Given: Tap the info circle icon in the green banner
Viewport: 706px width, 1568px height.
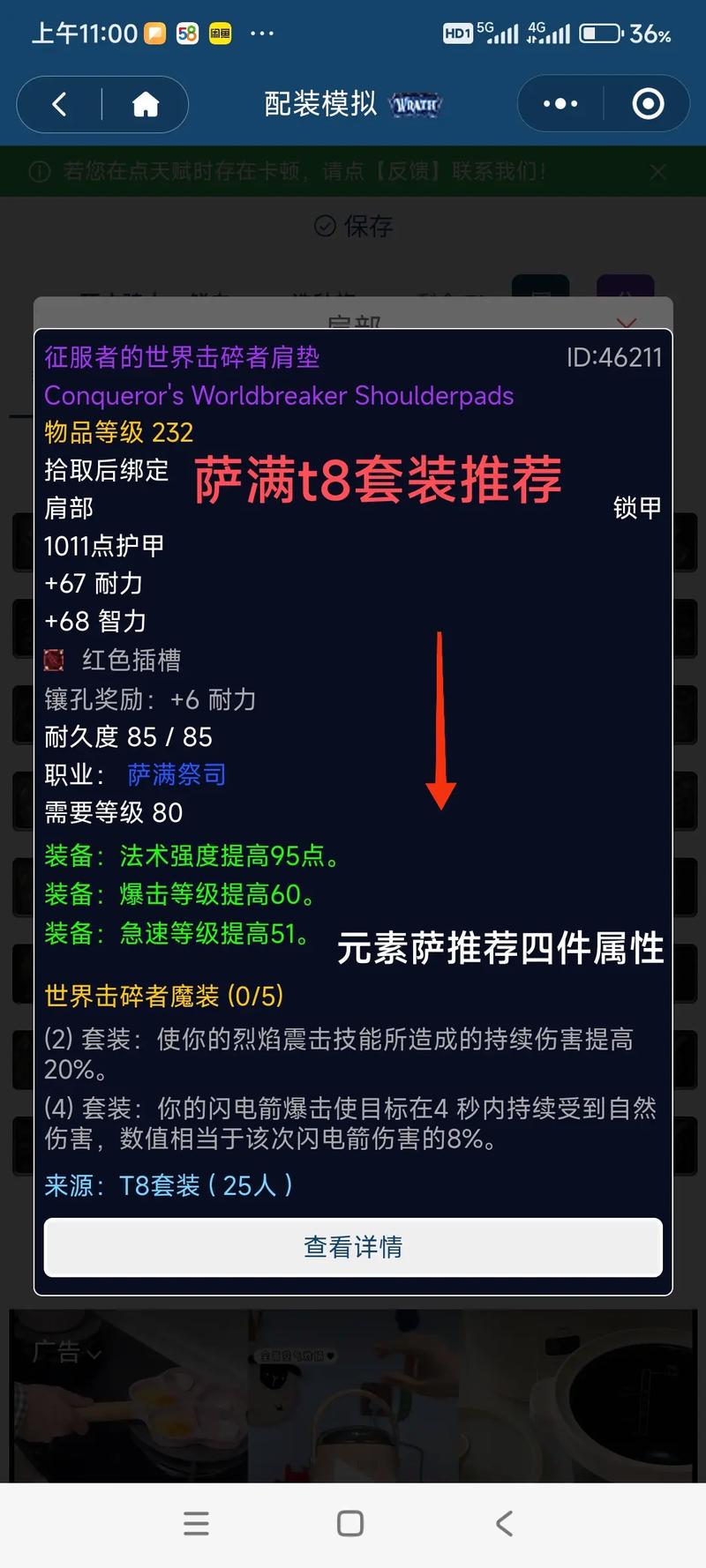Looking at the screenshot, I should point(39,172).
